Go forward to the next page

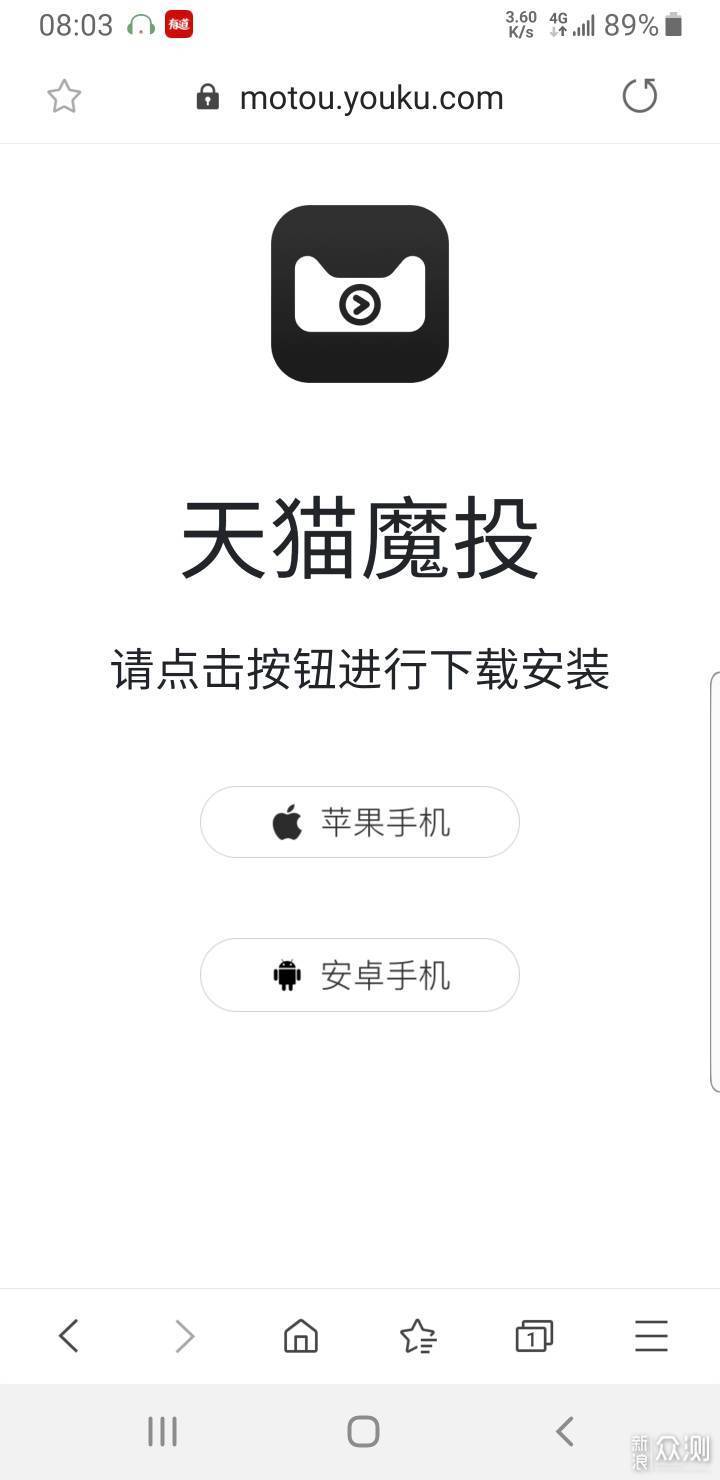click(185, 1336)
